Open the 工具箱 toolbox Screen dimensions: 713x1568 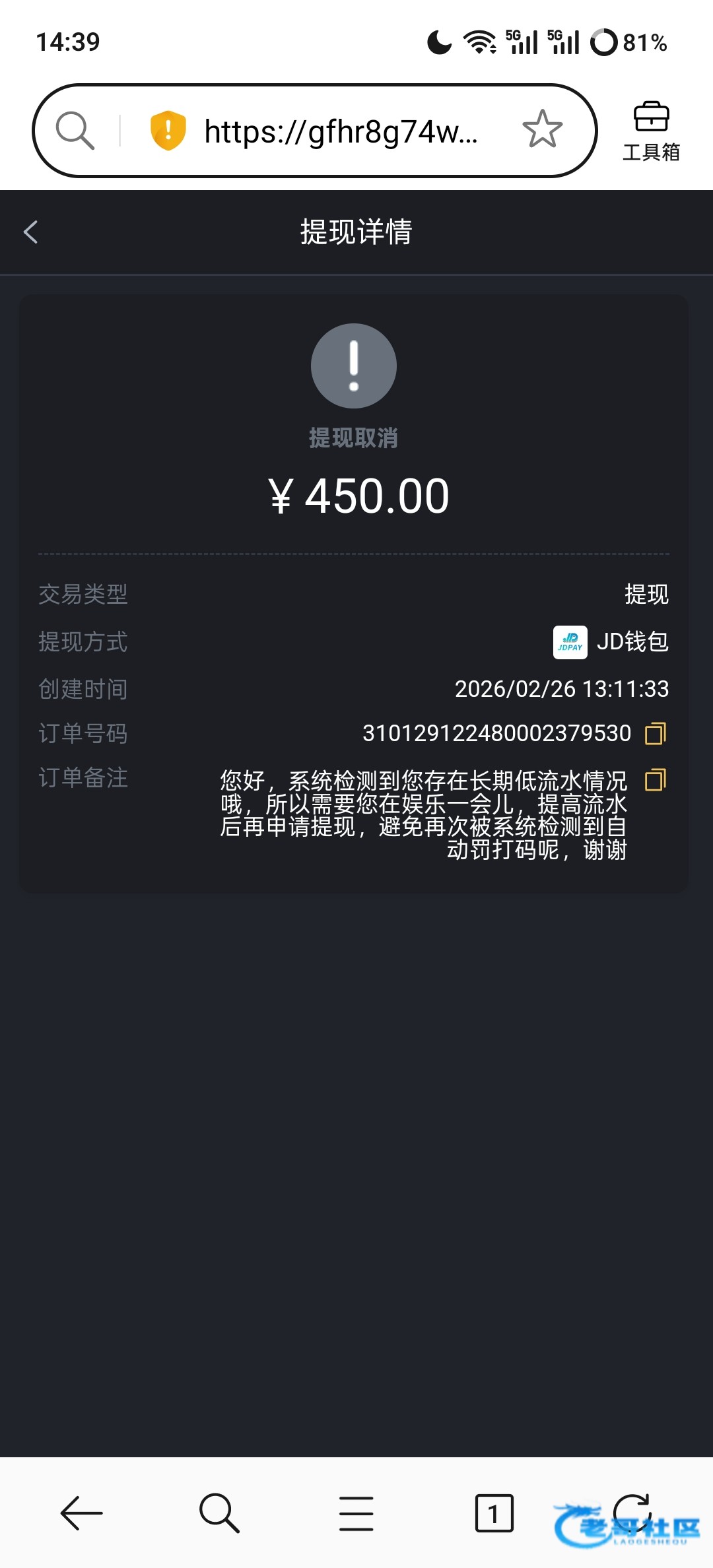click(651, 131)
